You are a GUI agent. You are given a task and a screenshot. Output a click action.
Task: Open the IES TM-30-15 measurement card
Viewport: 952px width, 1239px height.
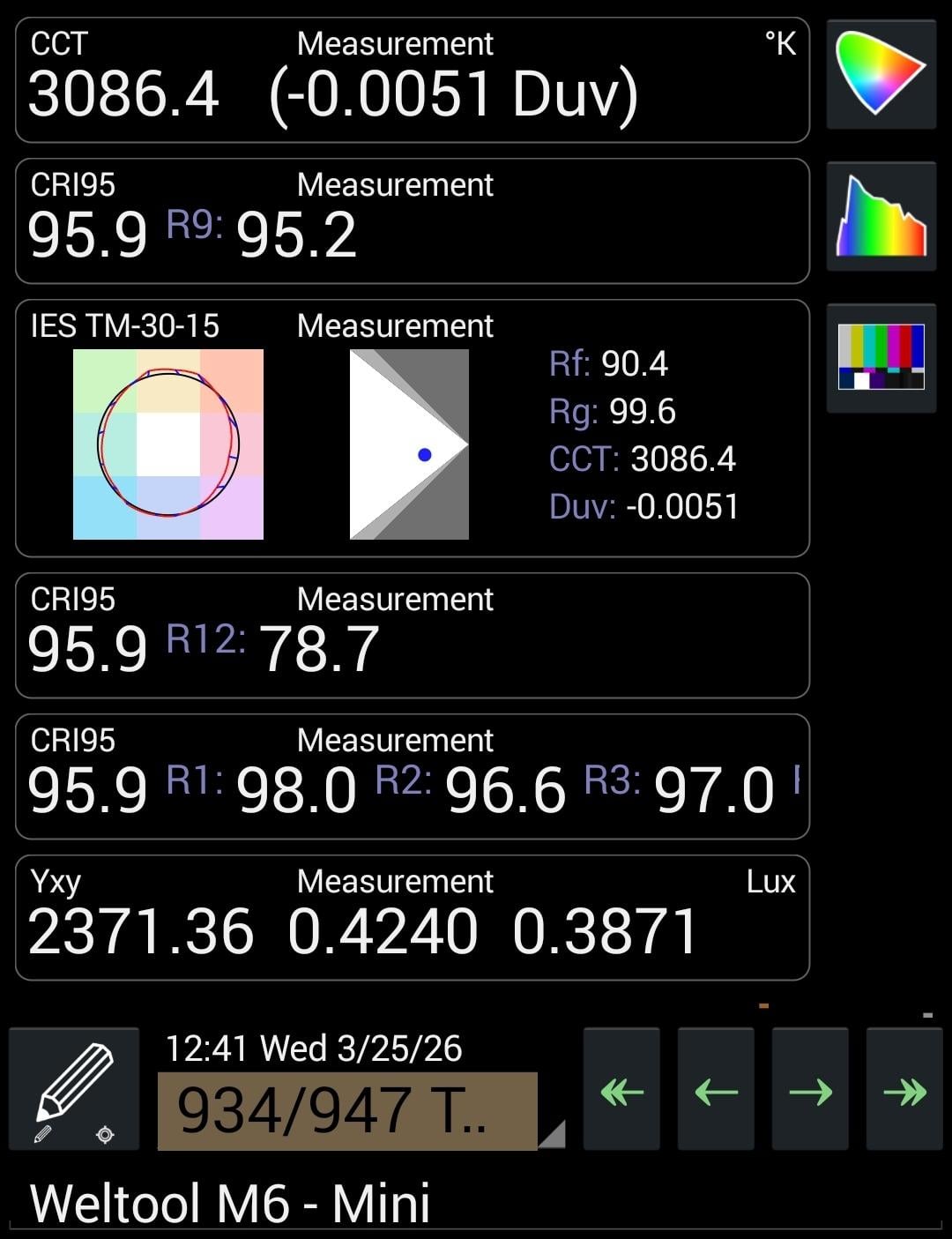412,429
